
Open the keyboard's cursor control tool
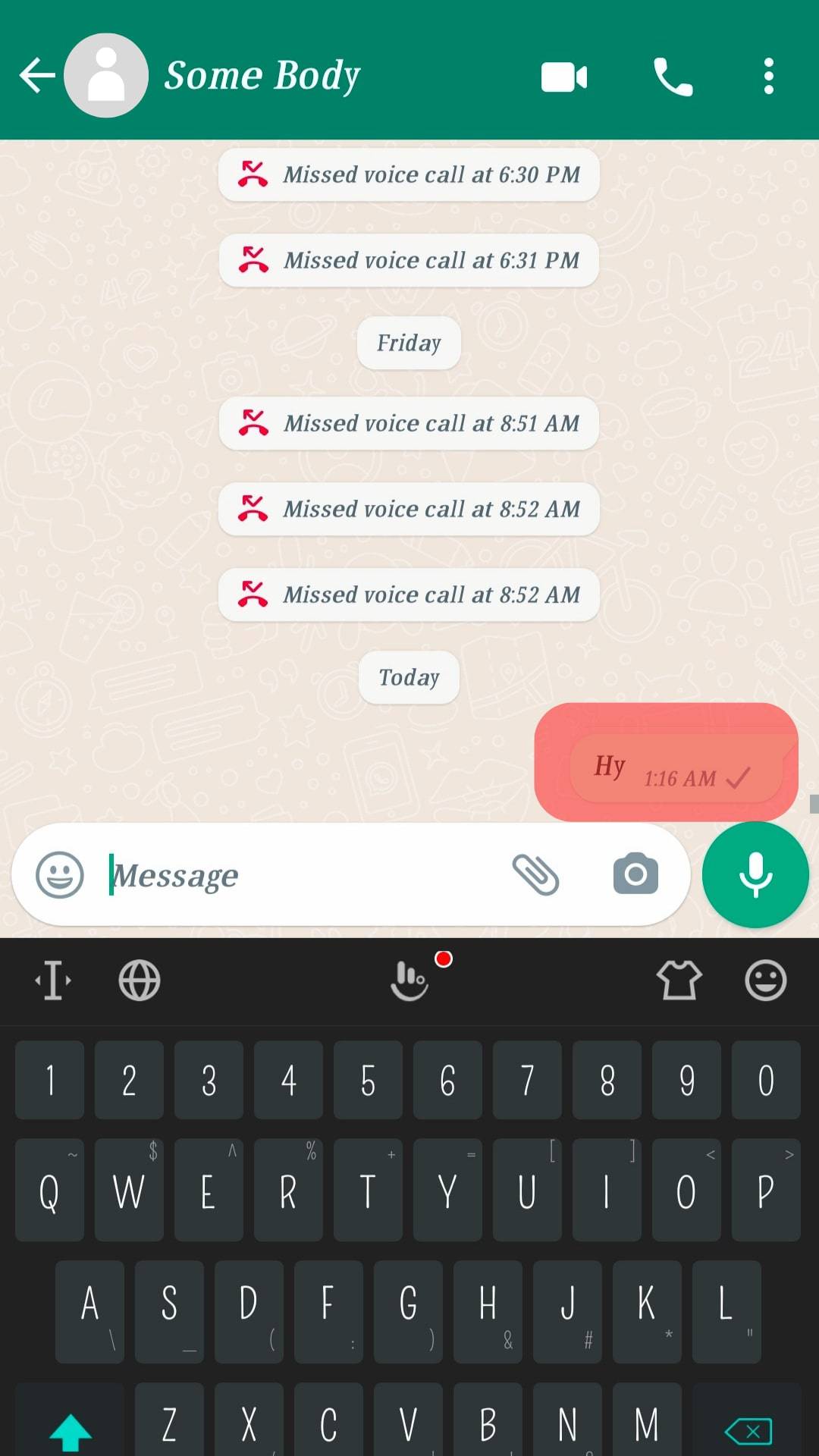pos(53,980)
